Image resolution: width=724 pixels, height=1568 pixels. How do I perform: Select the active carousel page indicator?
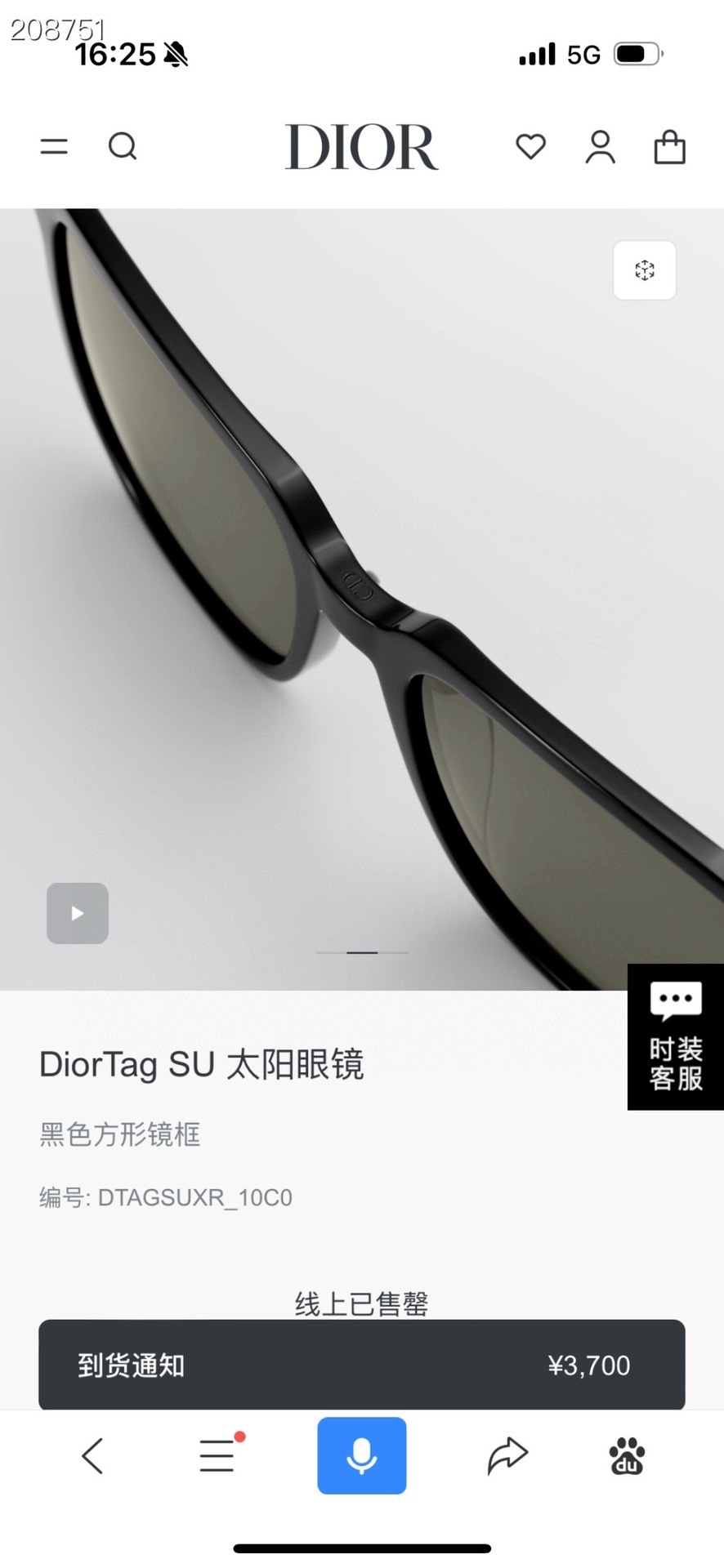(362, 952)
